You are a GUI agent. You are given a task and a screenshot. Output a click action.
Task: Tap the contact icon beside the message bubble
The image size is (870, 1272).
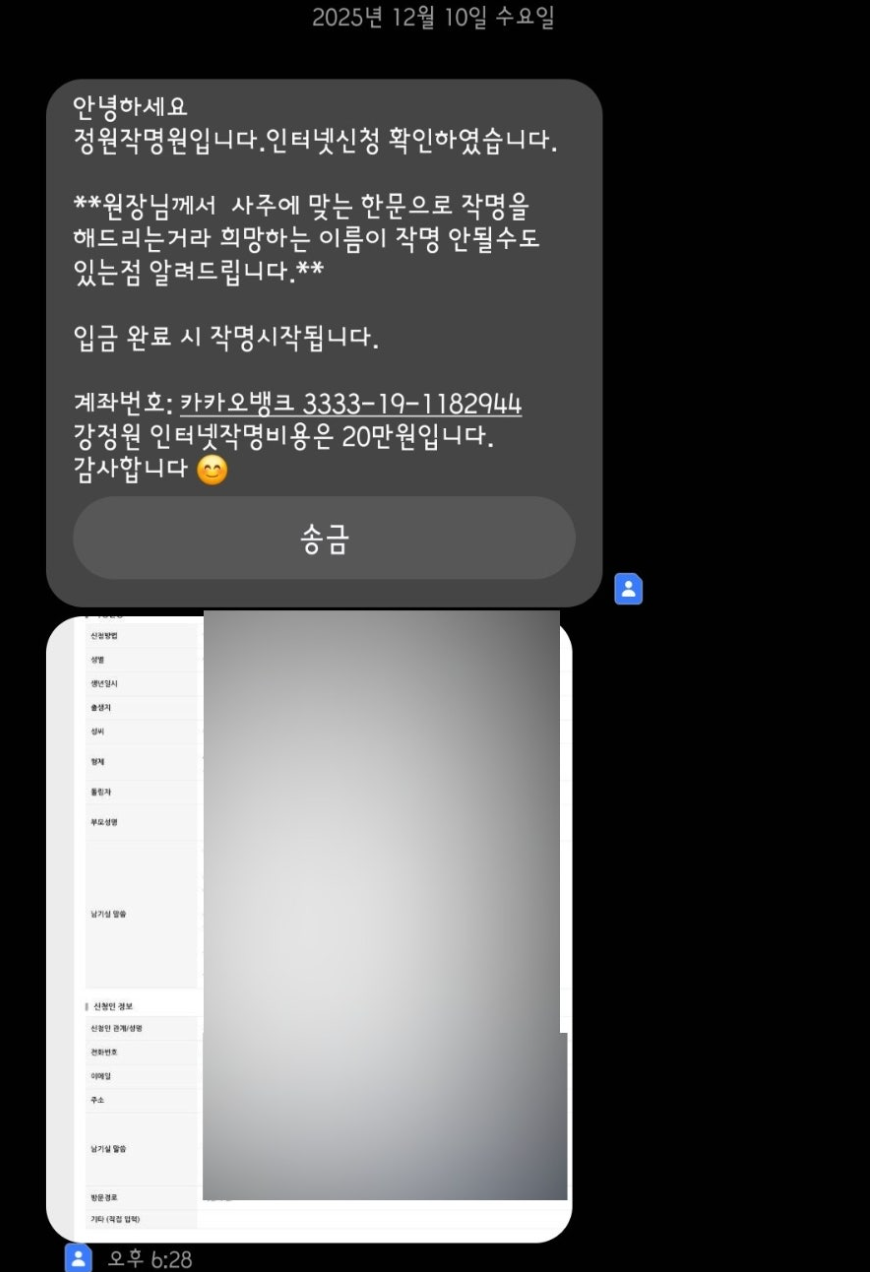(628, 589)
